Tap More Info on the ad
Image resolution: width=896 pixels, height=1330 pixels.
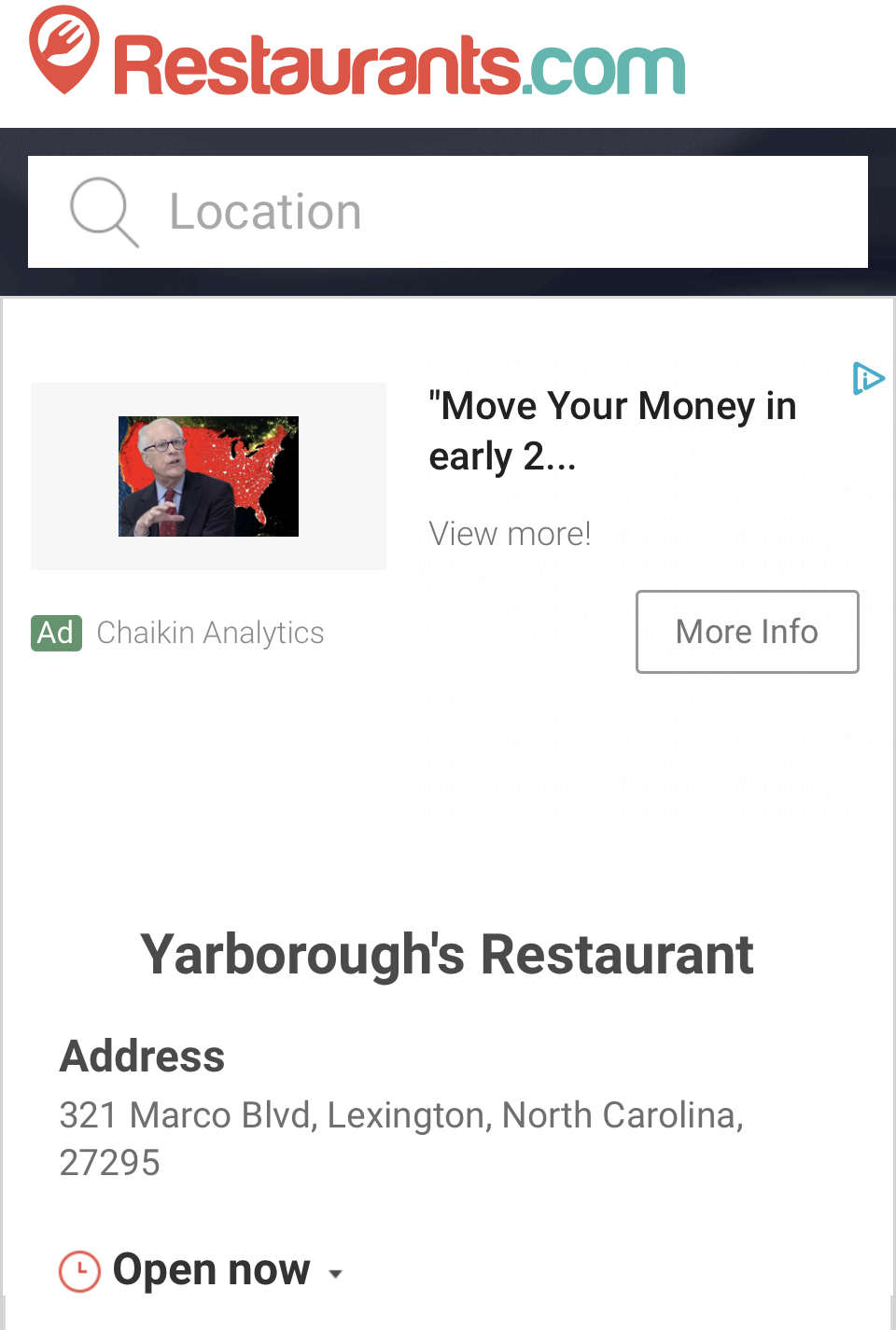coord(747,632)
